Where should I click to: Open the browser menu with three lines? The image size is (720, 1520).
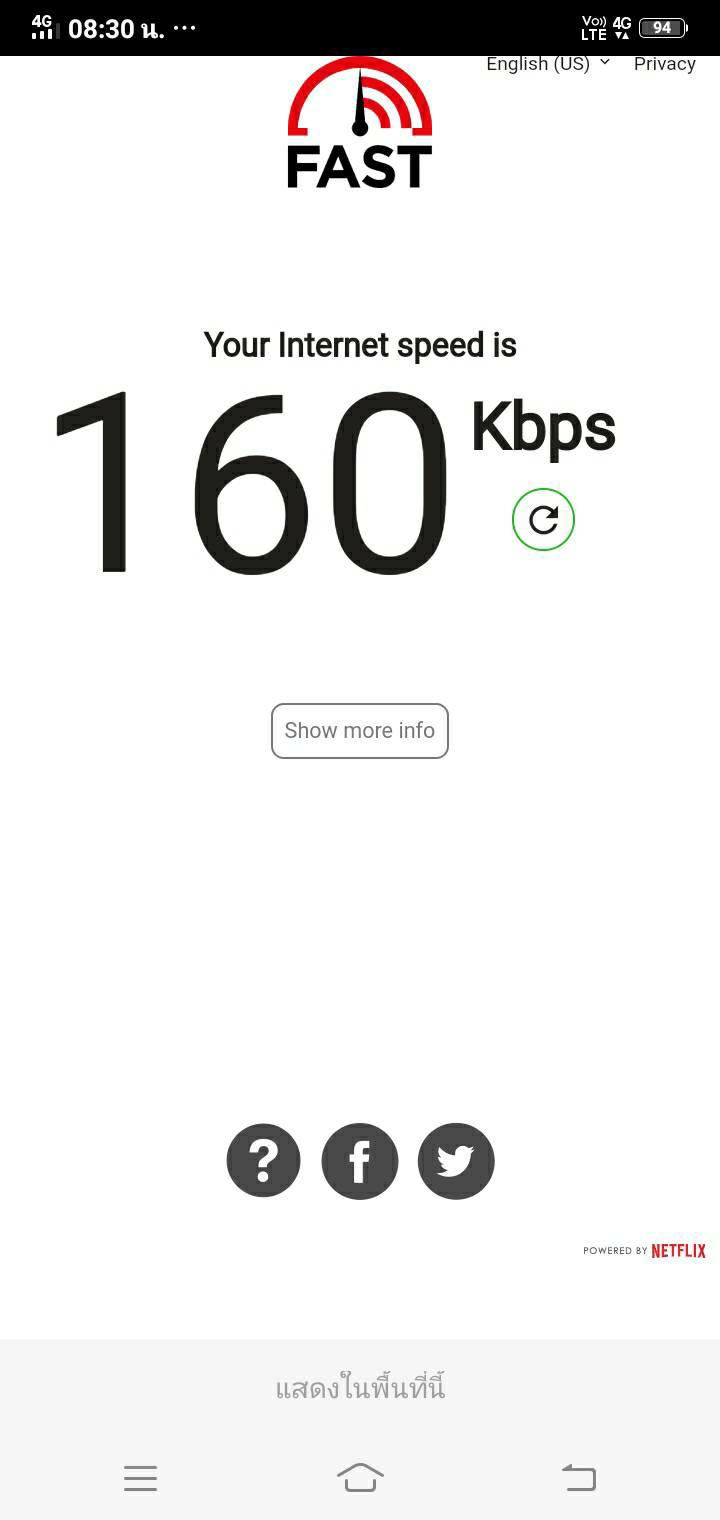click(x=140, y=1478)
